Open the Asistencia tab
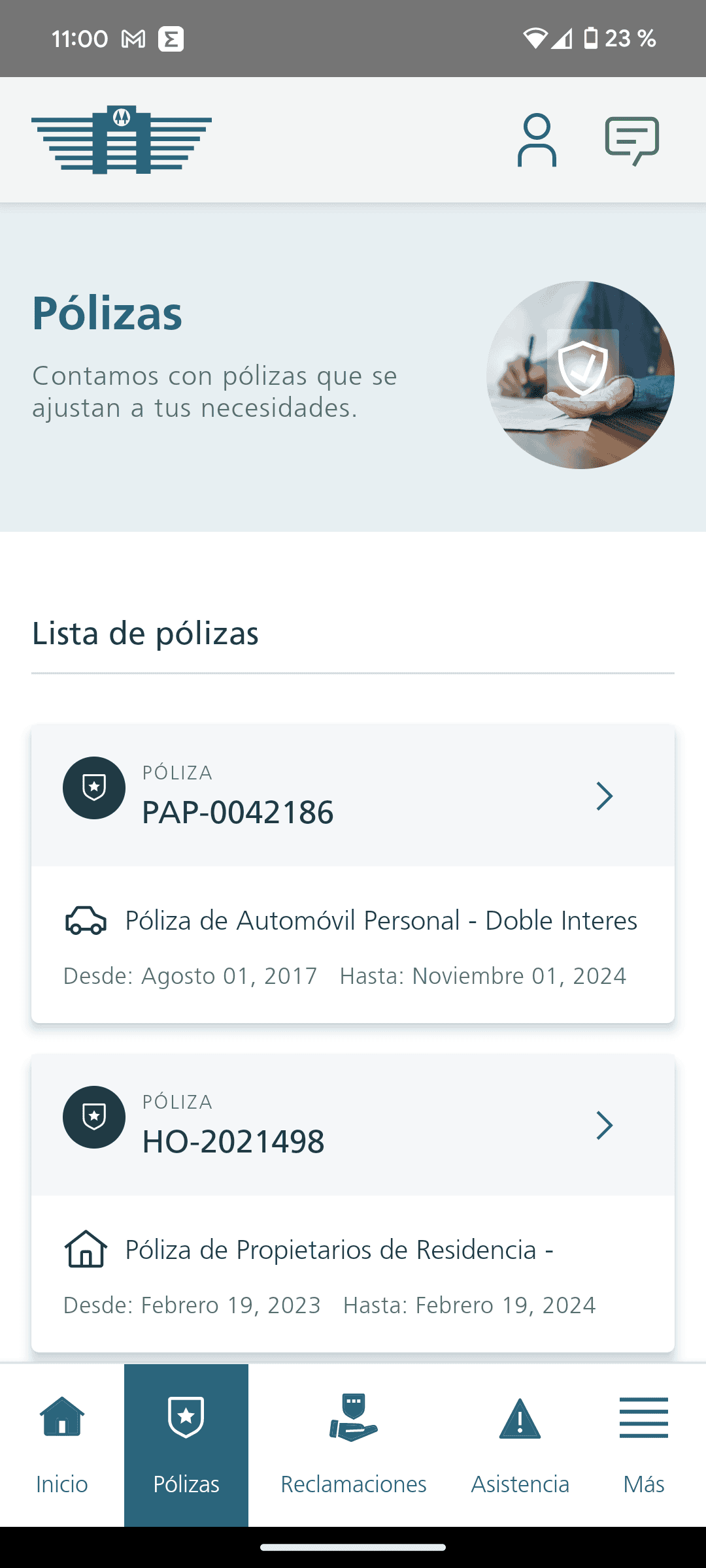 [x=520, y=1445]
